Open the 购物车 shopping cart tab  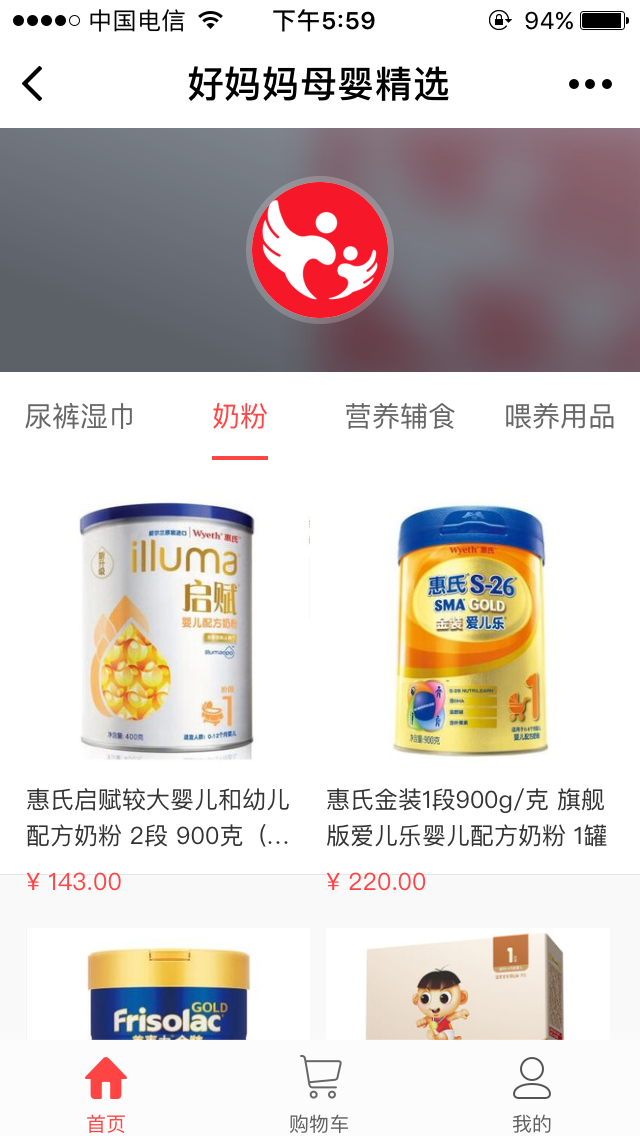pyautogui.click(x=320, y=1094)
